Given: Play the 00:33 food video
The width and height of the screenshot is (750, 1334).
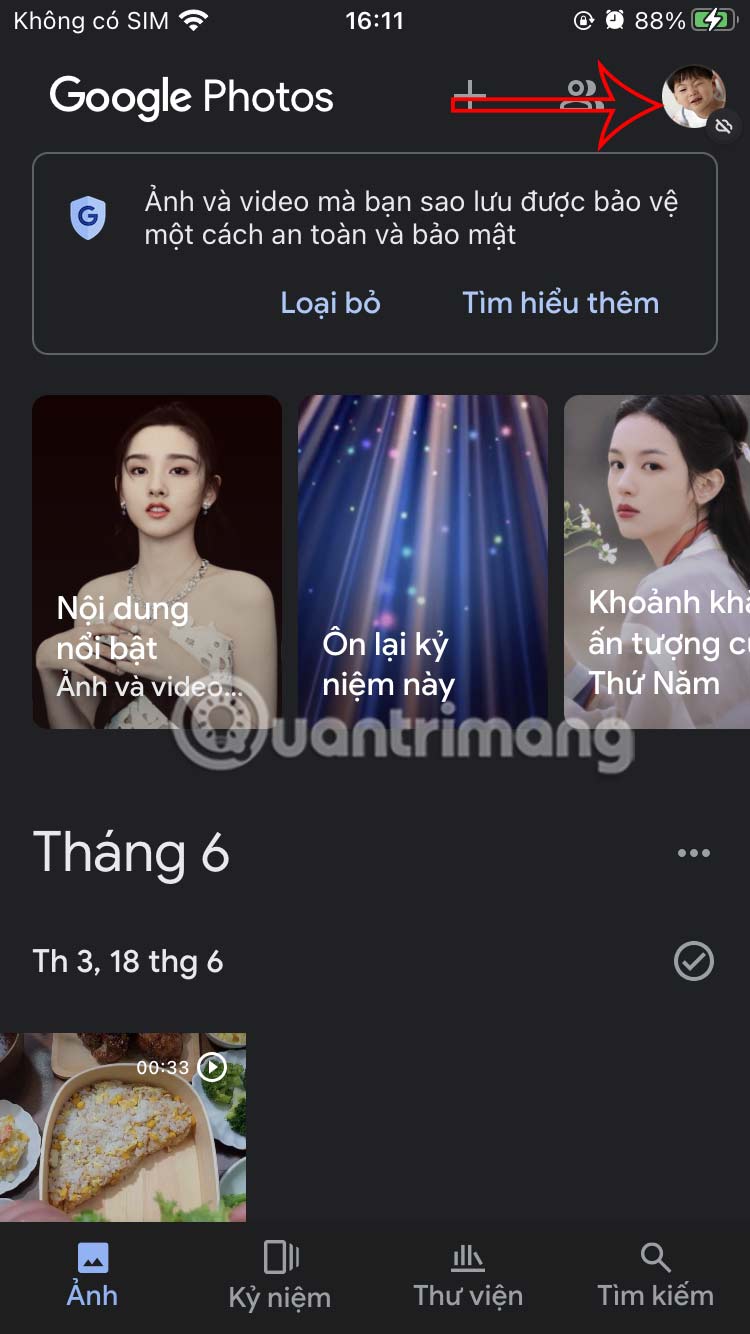Looking at the screenshot, I should click(x=123, y=1126).
